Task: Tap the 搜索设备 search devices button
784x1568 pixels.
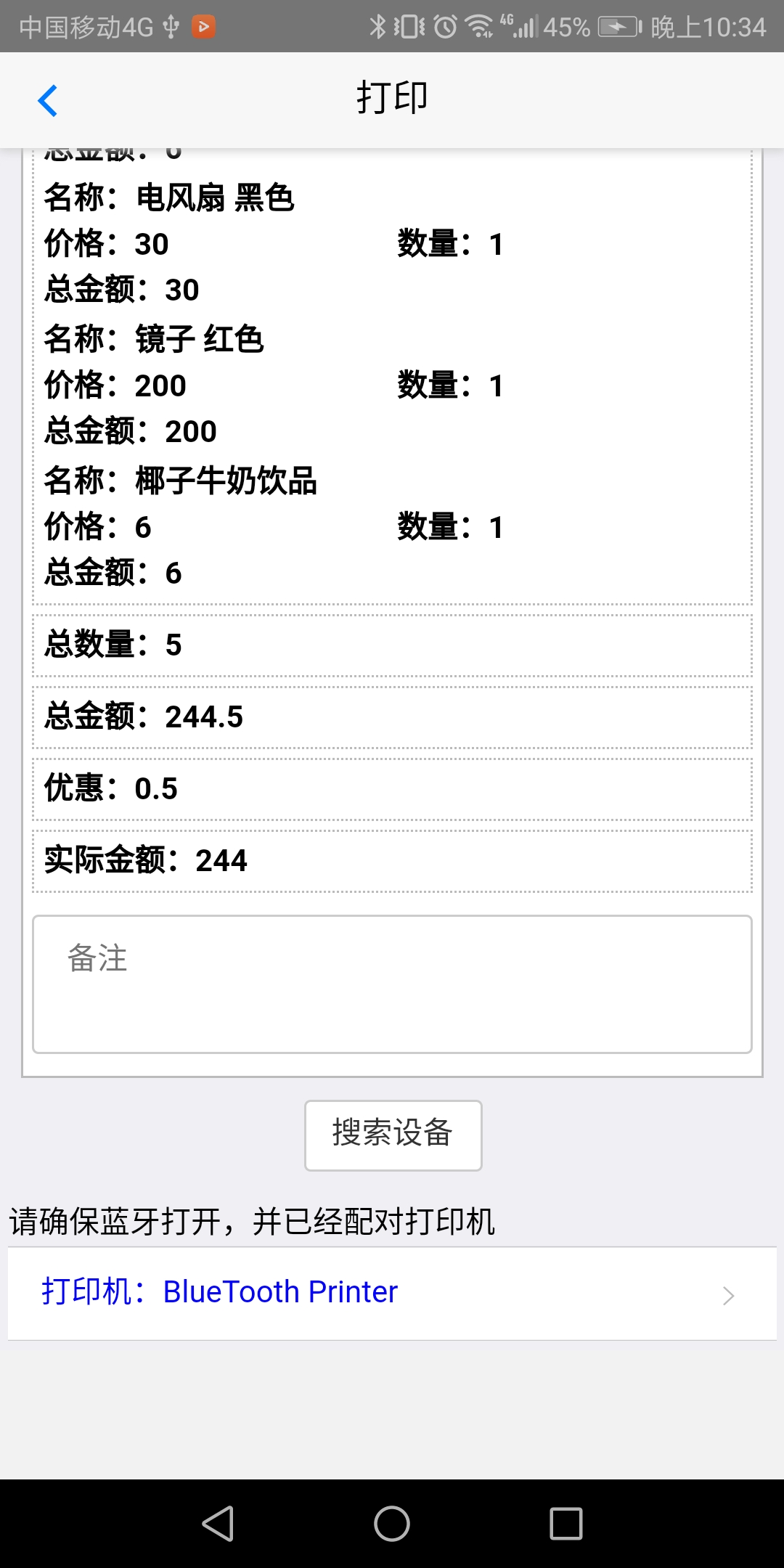Action: pos(393,1135)
